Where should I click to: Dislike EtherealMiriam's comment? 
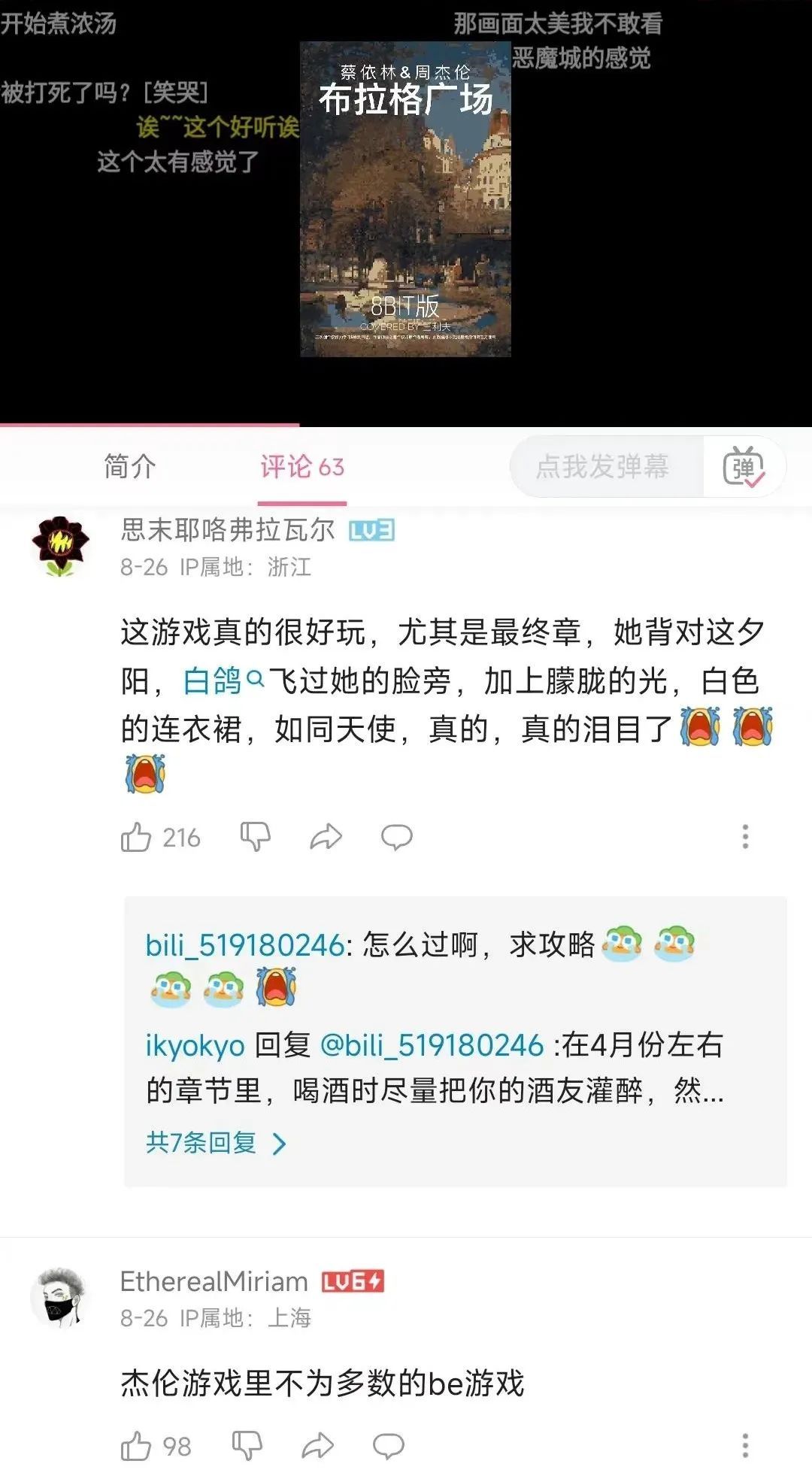point(247,1445)
